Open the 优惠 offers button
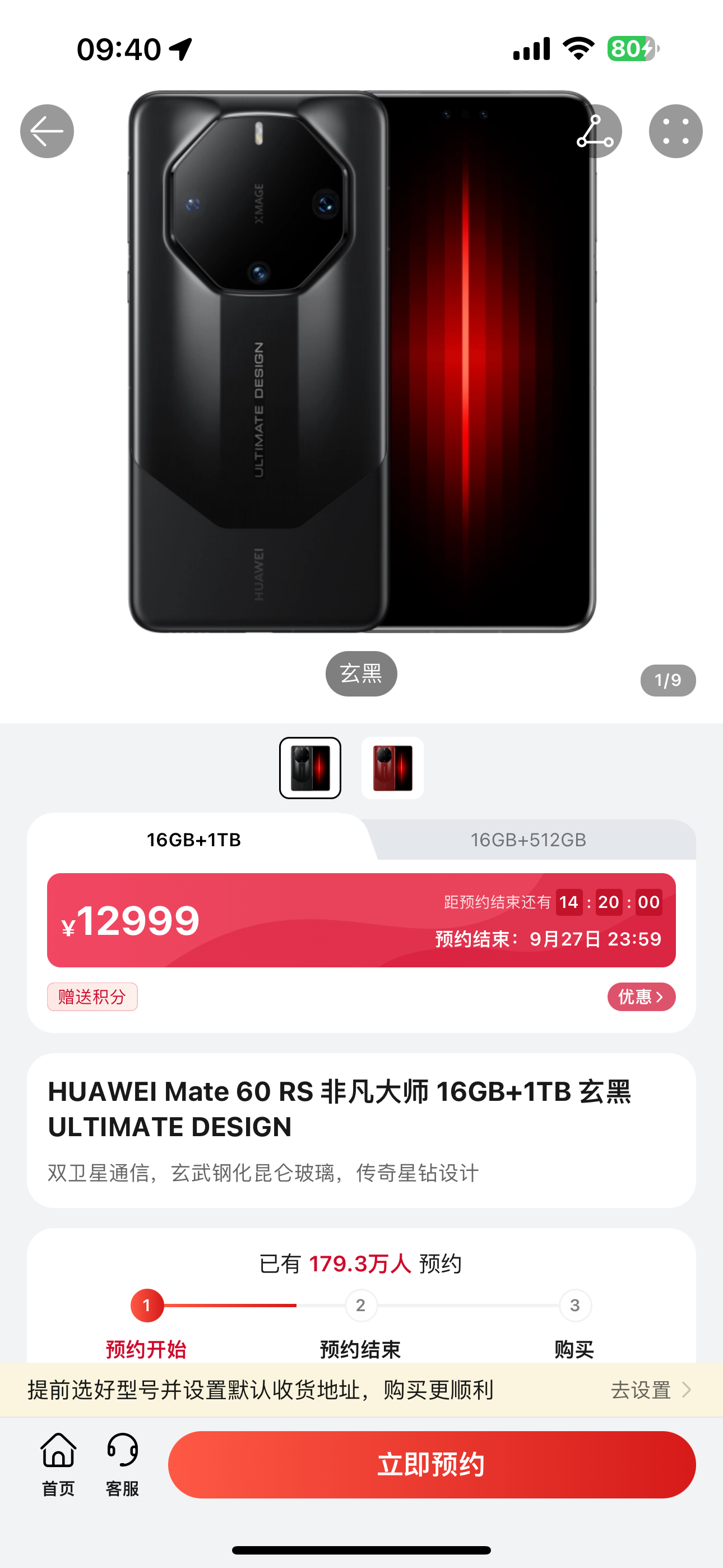The width and height of the screenshot is (723, 1568). 641,997
